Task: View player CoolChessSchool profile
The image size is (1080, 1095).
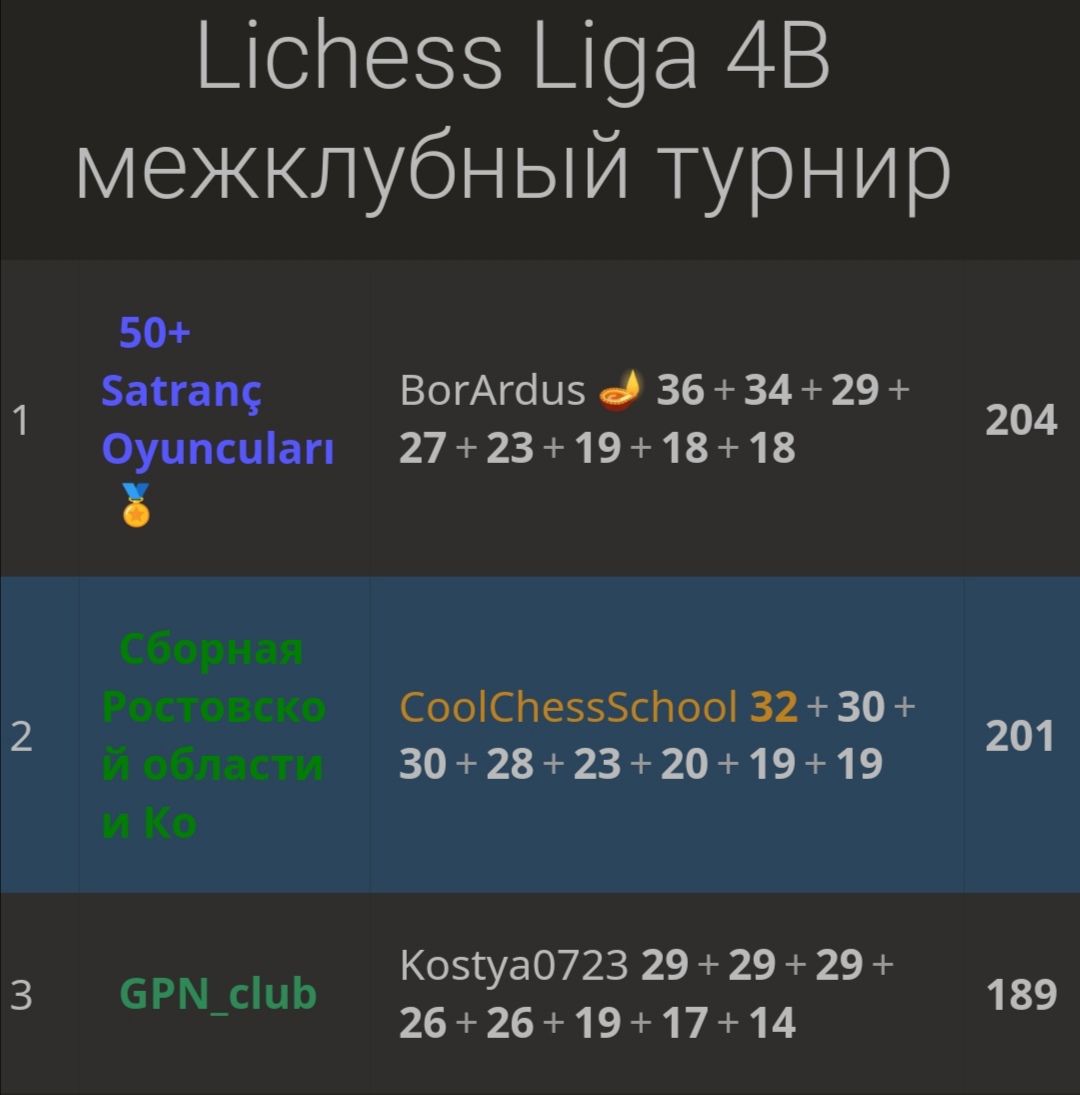Action: [568, 707]
